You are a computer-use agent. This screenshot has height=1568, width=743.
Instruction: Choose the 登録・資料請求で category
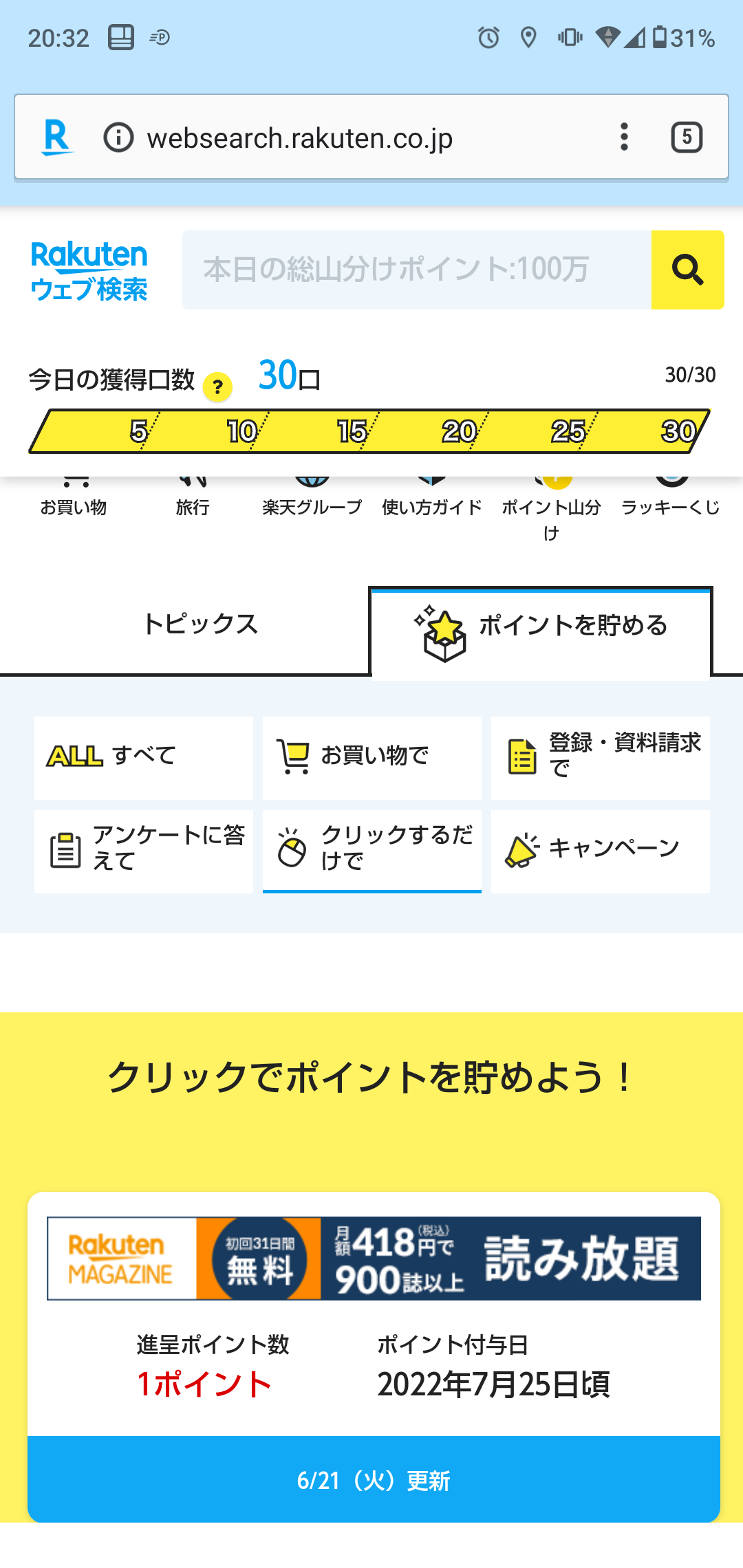tap(600, 757)
